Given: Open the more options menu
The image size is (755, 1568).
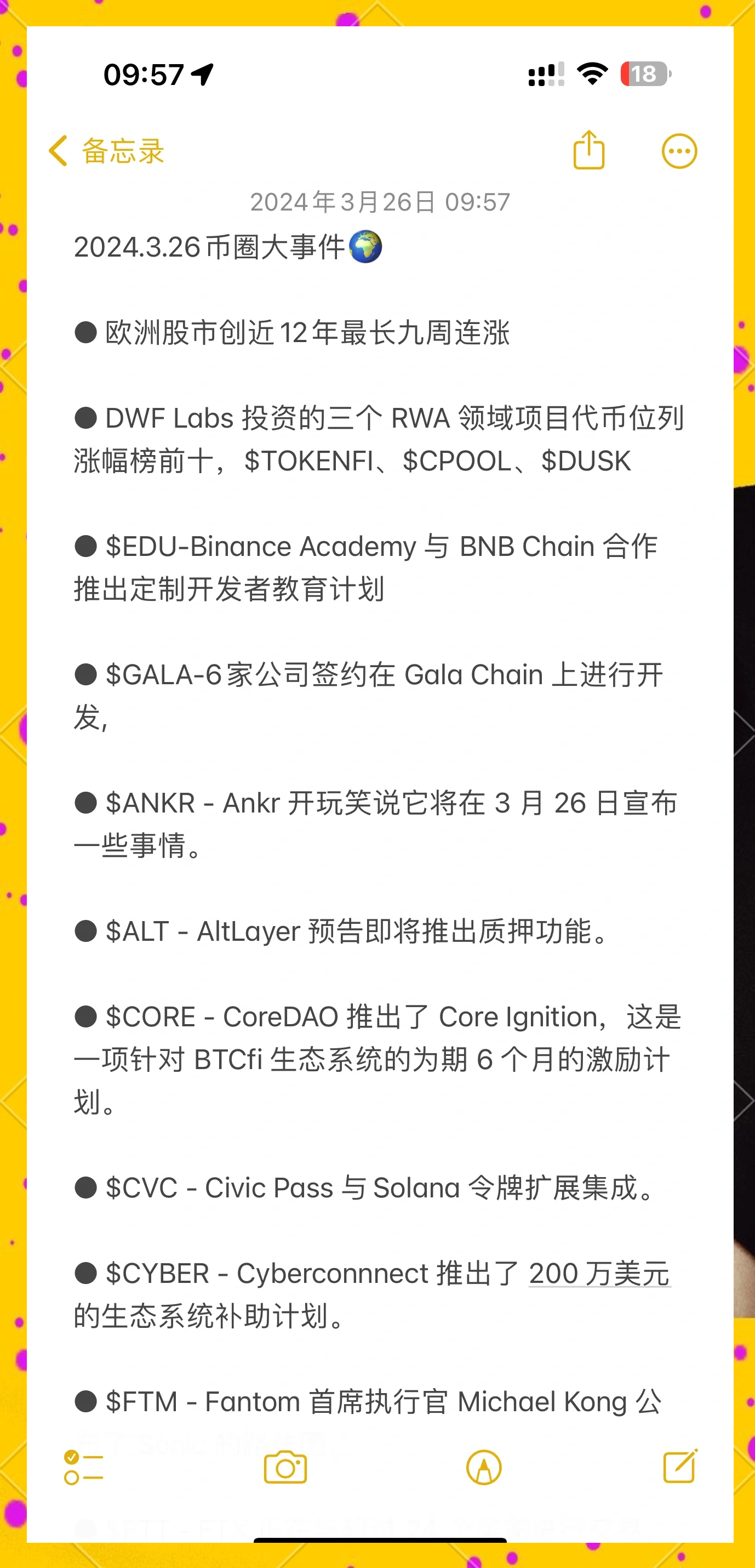Looking at the screenshot, I should [679, 150].
